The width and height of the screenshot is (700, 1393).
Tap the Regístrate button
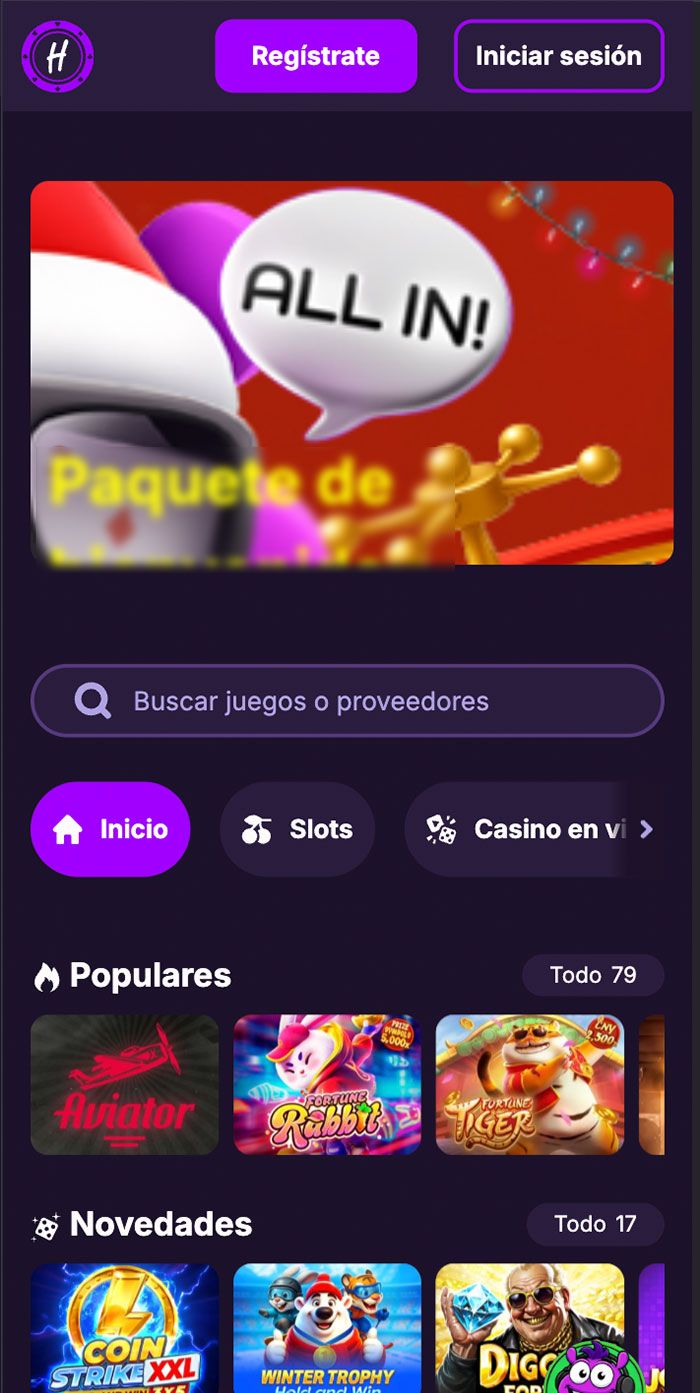pyautogui.click(x=315, y=56)
